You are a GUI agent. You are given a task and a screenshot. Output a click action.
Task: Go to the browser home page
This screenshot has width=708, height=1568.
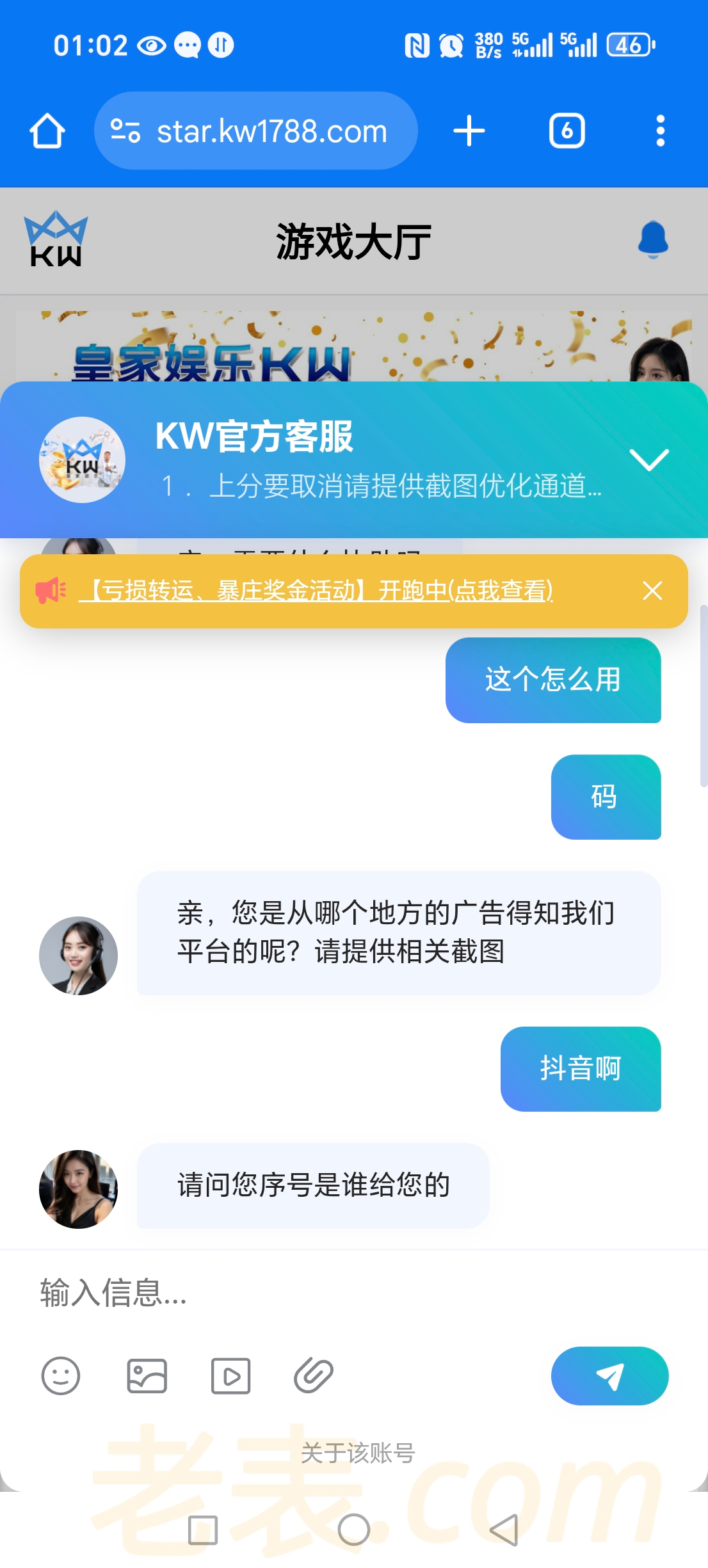47,131
